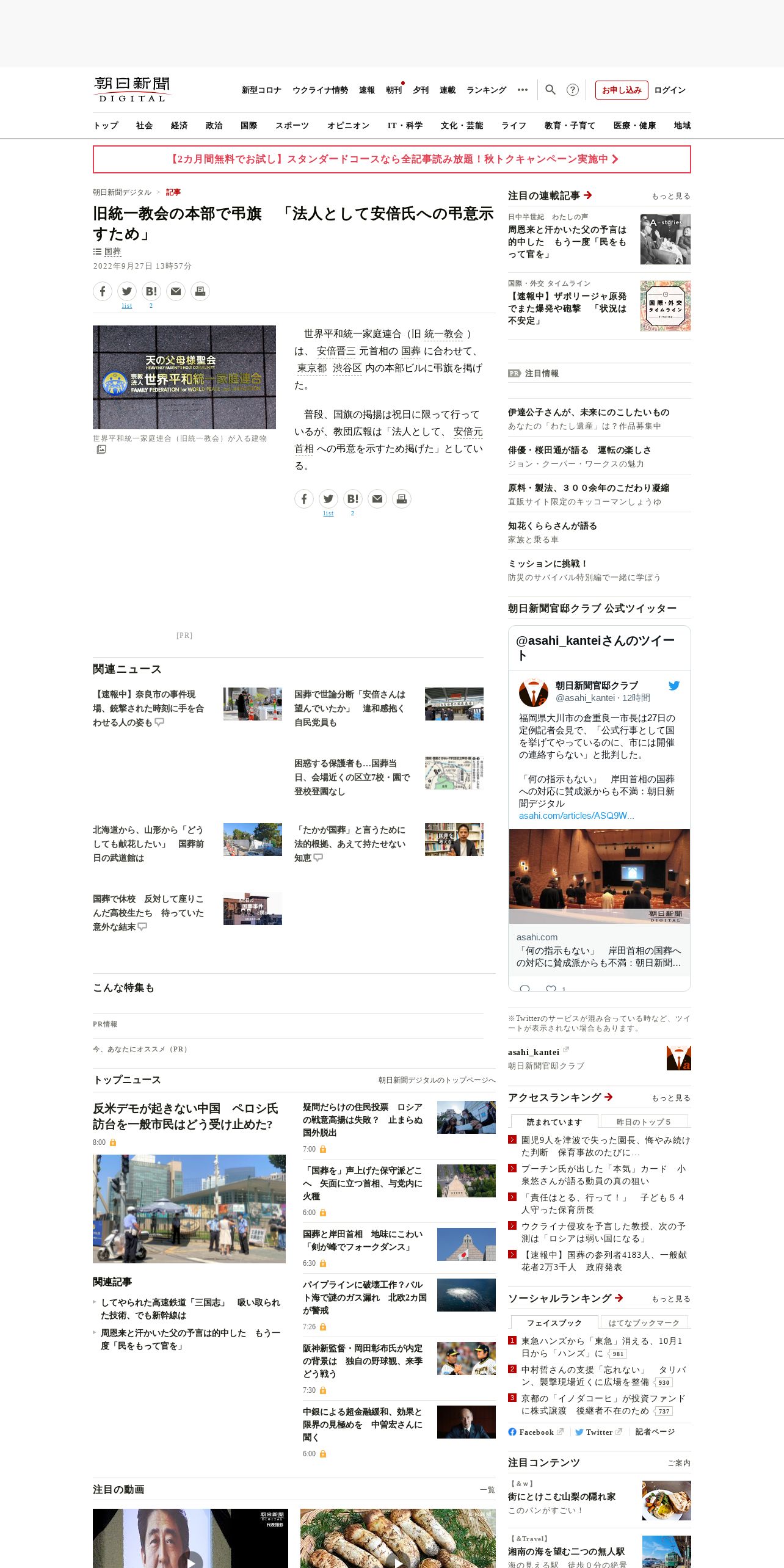Open the ログイン login link

[670, 90]
